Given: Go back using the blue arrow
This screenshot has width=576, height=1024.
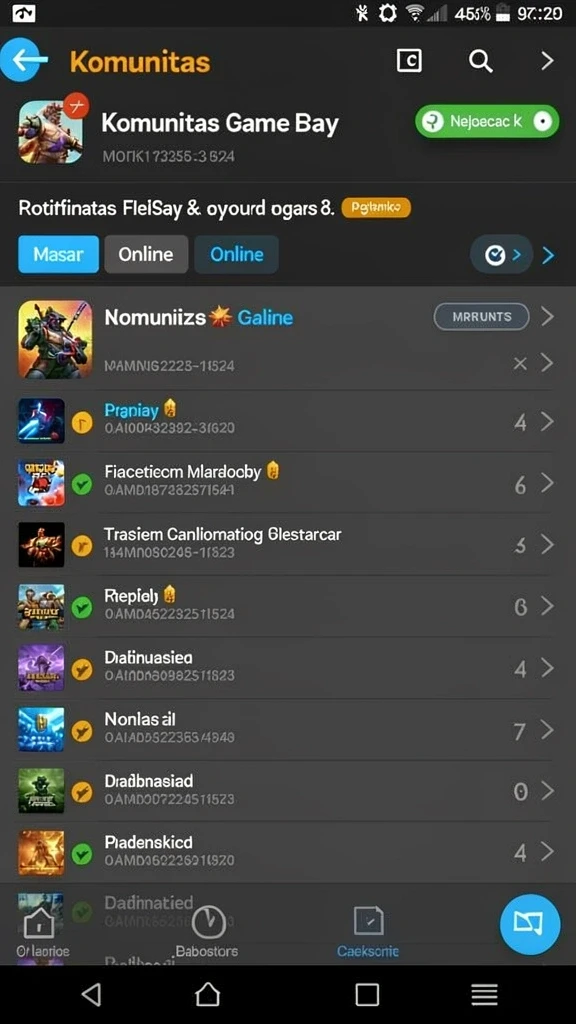Looking at the screenshot, I should tap(24, 60).
